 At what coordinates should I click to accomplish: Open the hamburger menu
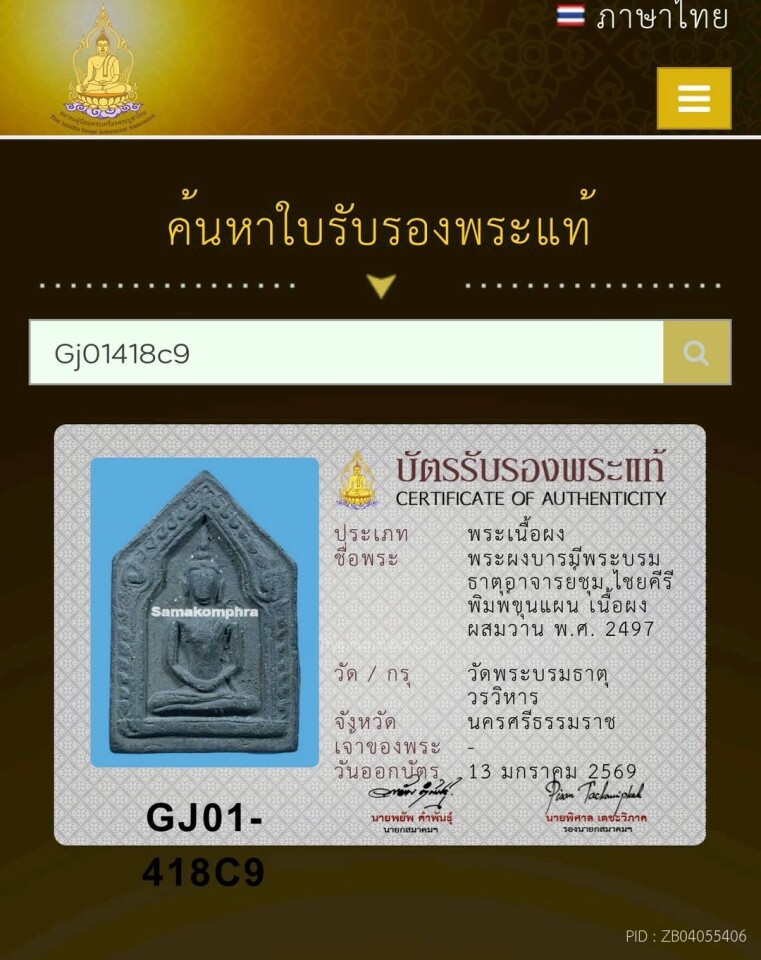coord(693,98)
